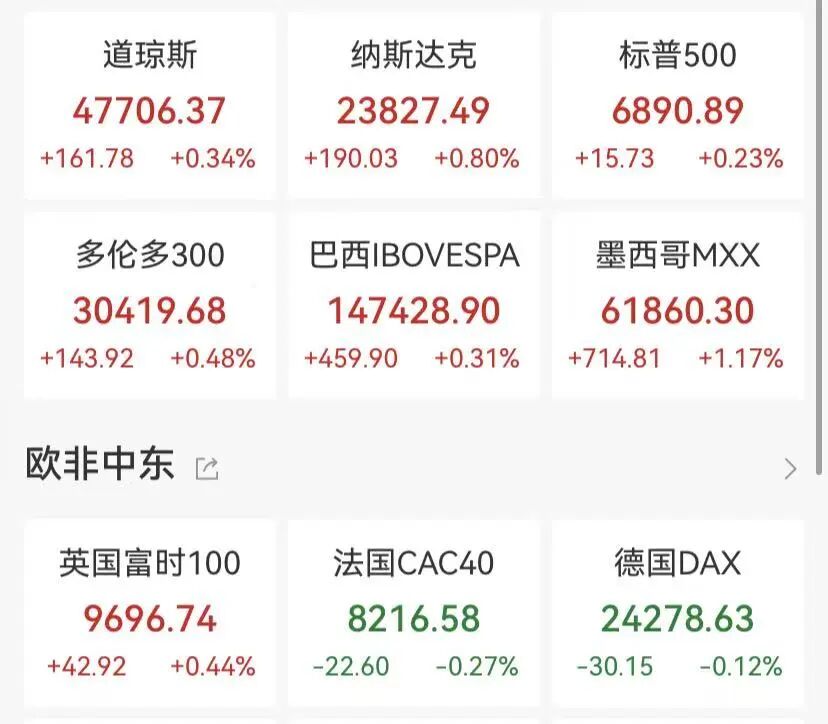Viewport: 828px width, 724px height.
Task: View 巴西IBOVESPA index details
Action: coord(413,305)
